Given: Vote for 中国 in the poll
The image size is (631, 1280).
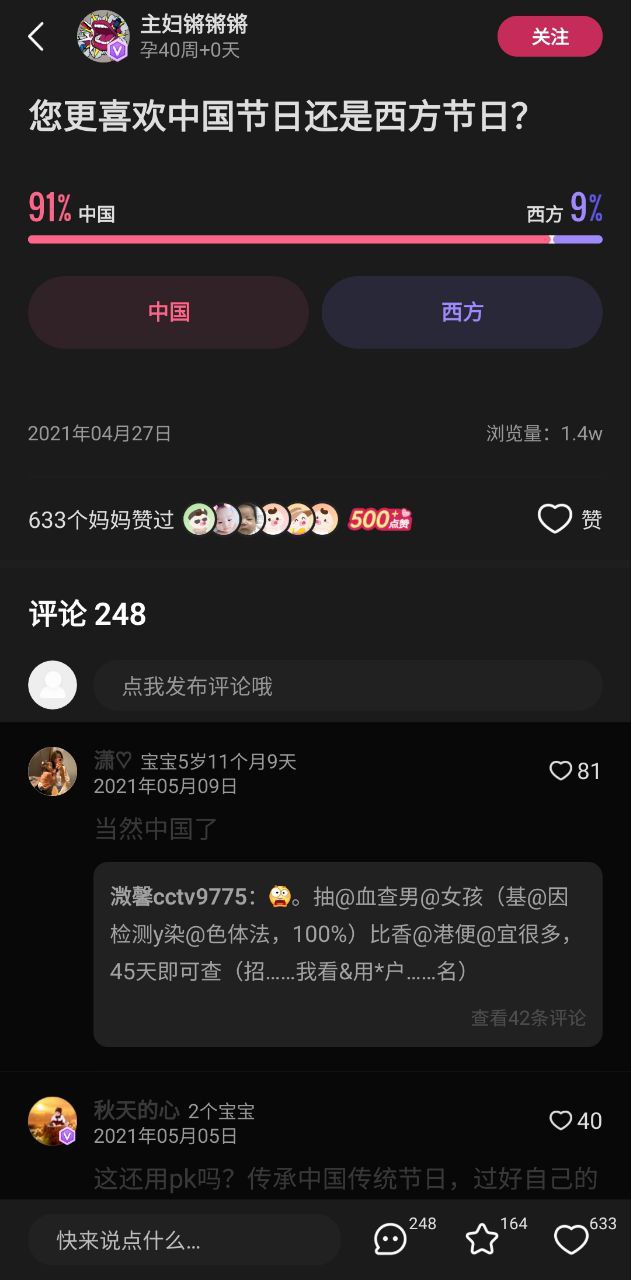Looking at the screenshot, I should click(x=168, y=312).
